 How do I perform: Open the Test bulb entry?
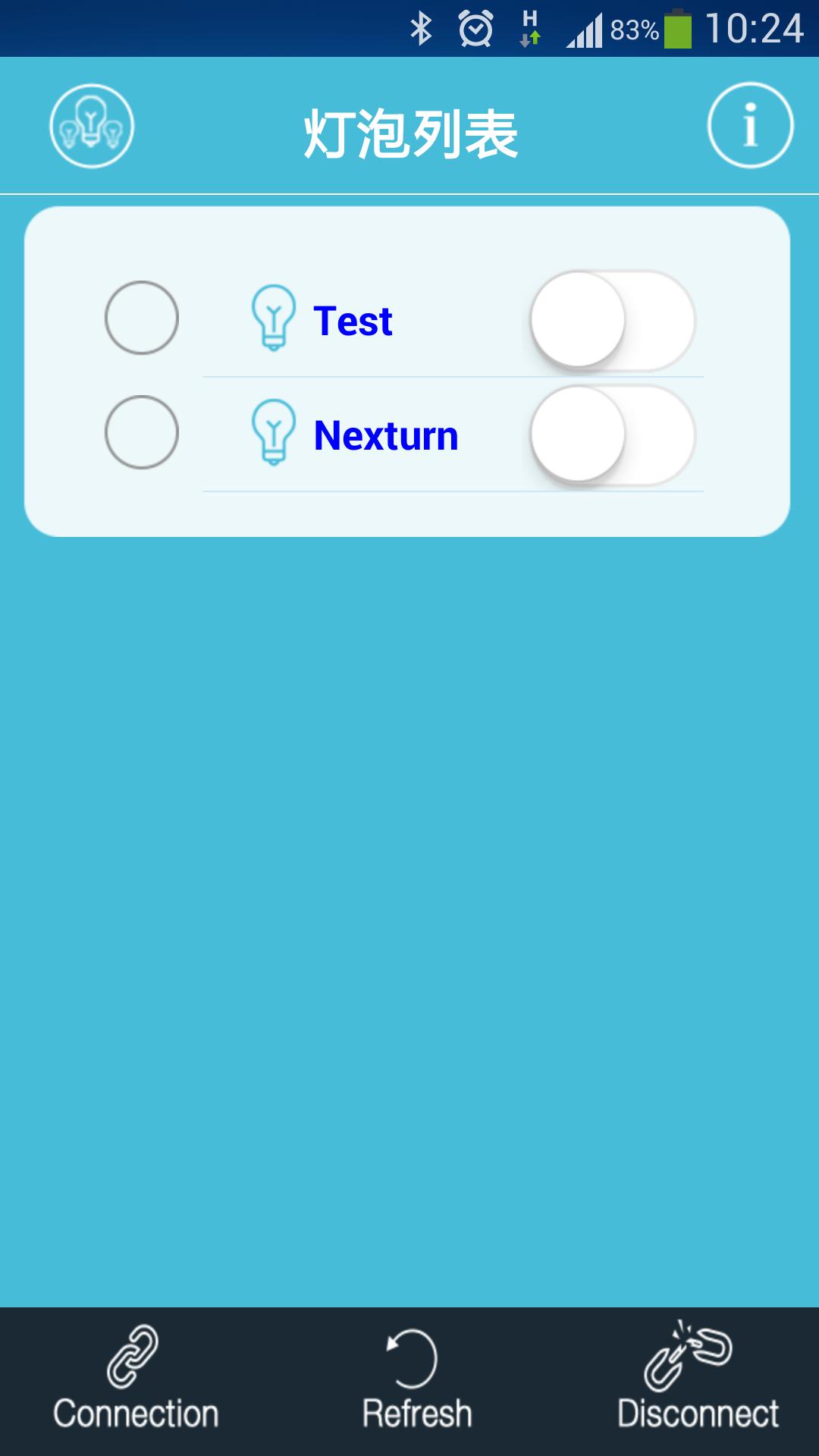coord(353,321)
